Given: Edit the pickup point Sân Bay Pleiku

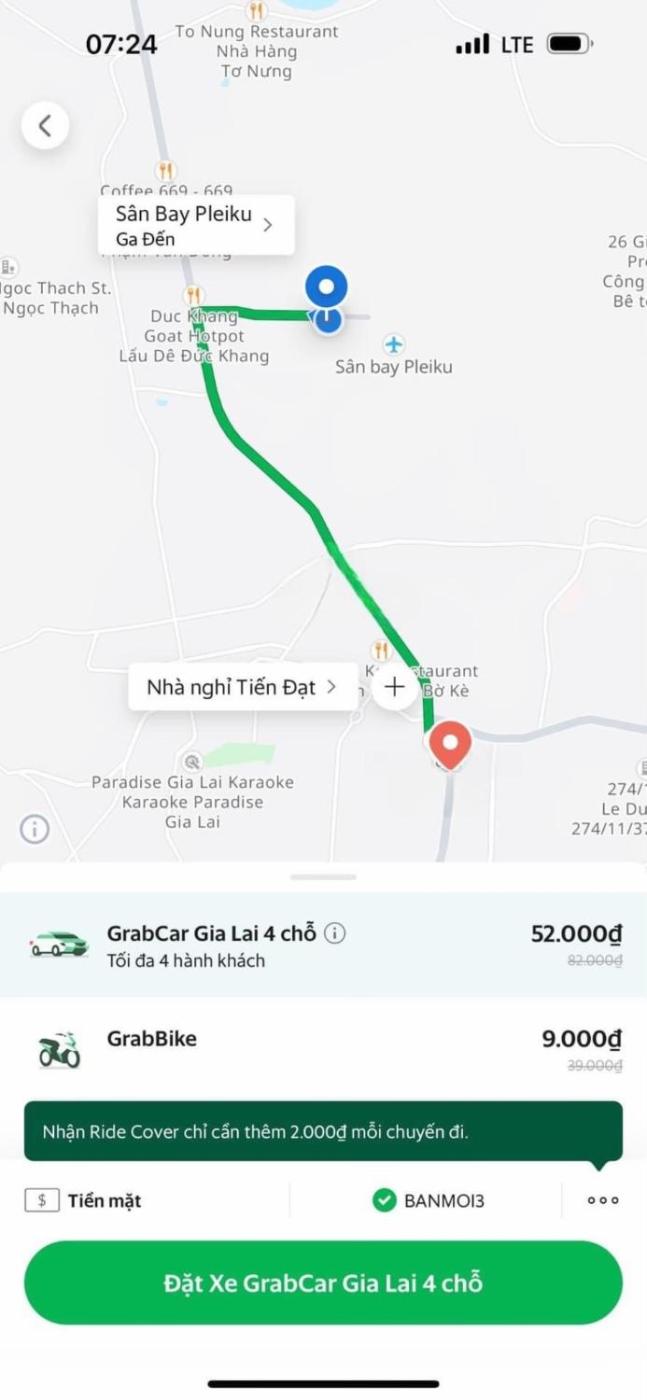Looking at the screenshot, I should (x=195, y=225).
